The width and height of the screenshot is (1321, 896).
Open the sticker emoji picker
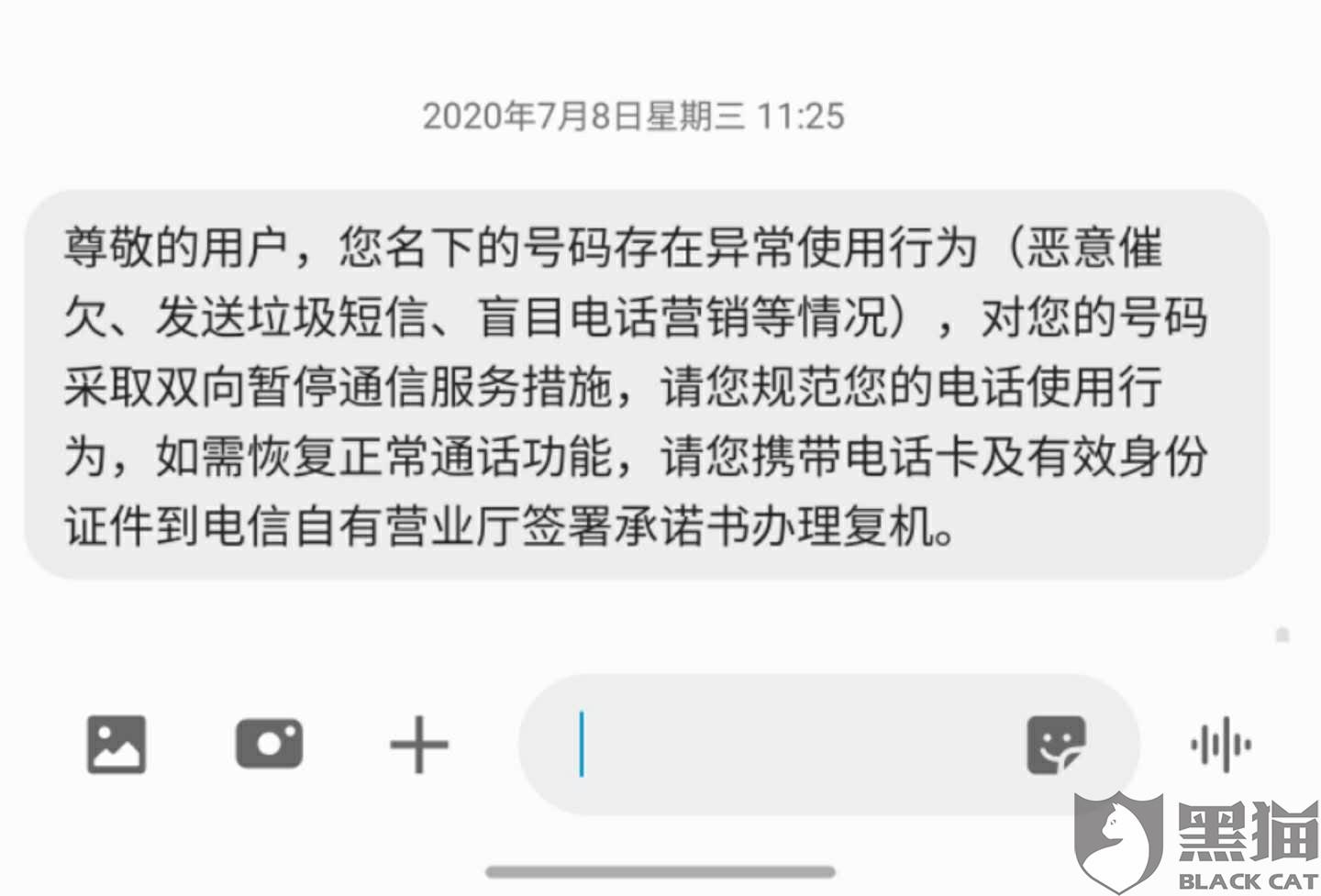(1056, 745)
